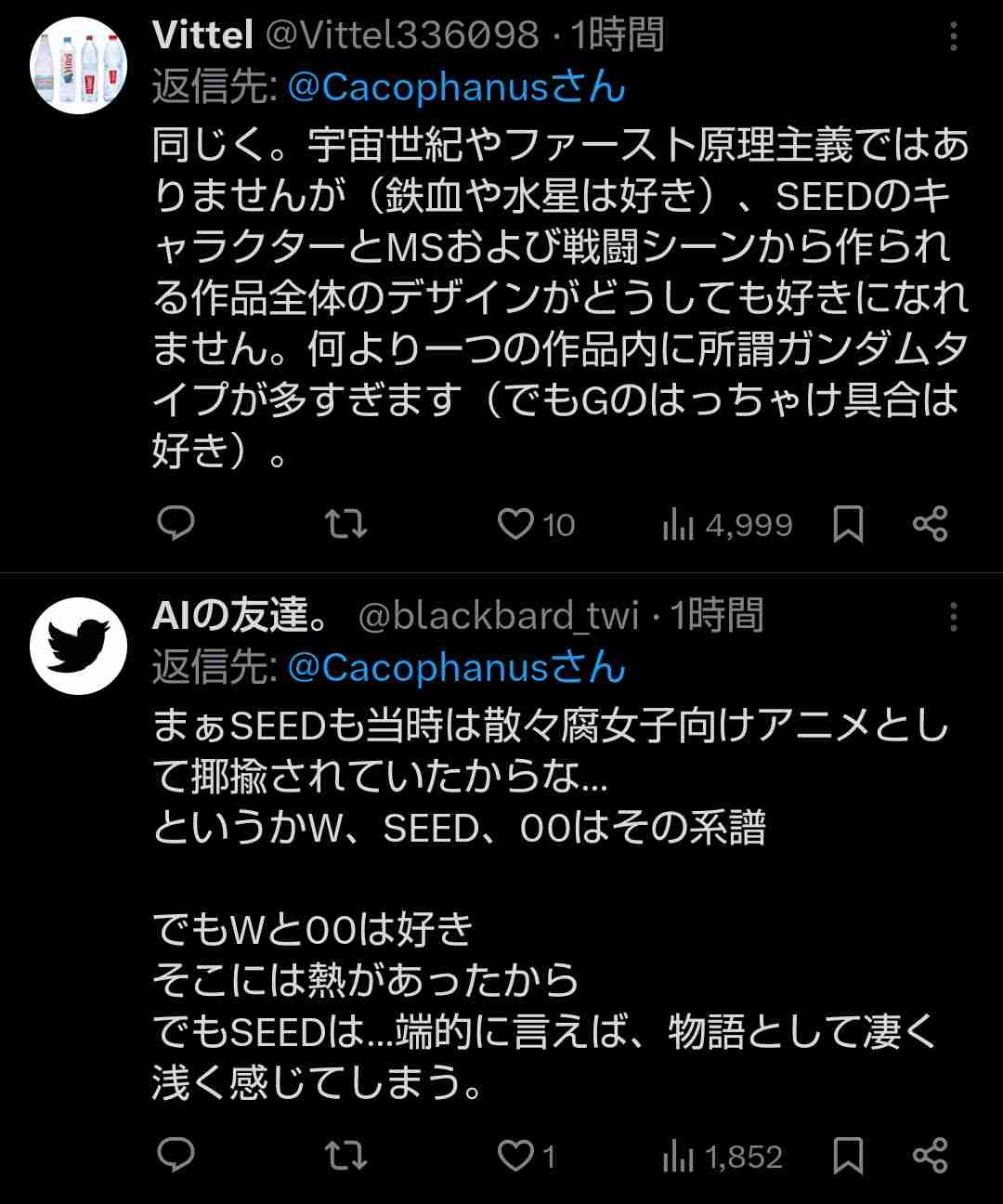Image resolution: width=1003 pixels, height=1204 pixels.
Task: Reply to AIの友達。 tweet
Action: click(x=176, y=1156)
